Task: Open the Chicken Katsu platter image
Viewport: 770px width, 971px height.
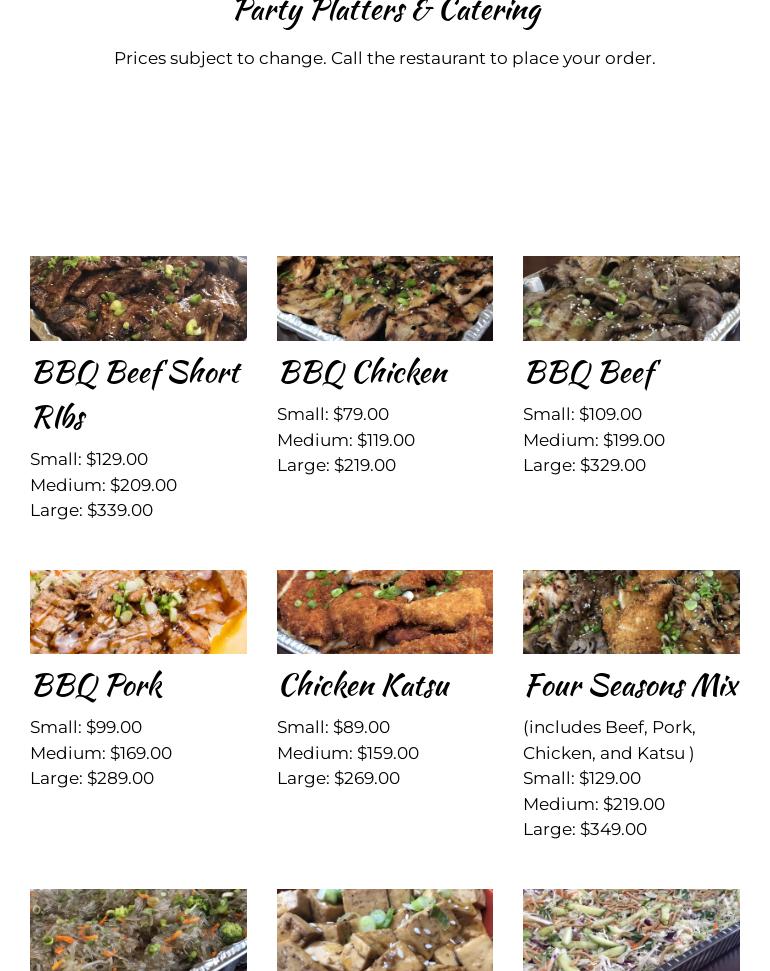Action: [x=385, y=612]
